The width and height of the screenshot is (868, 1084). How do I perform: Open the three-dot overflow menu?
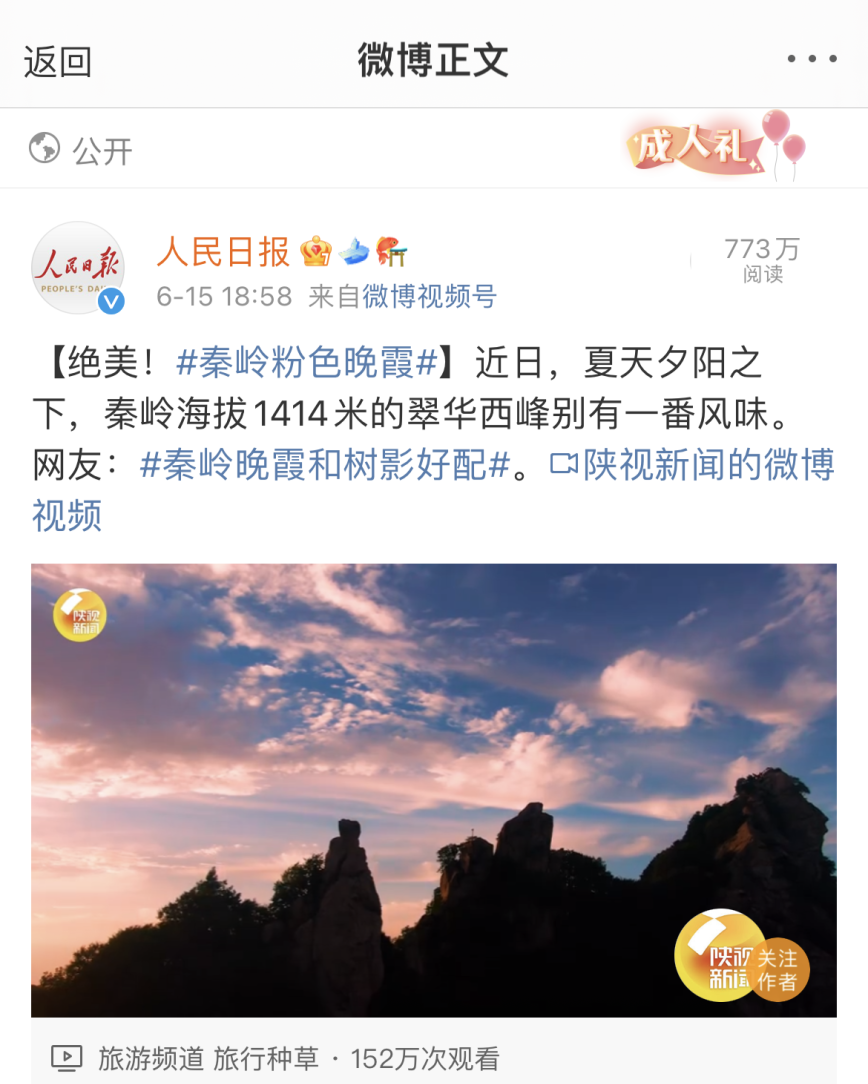point(811,60)
